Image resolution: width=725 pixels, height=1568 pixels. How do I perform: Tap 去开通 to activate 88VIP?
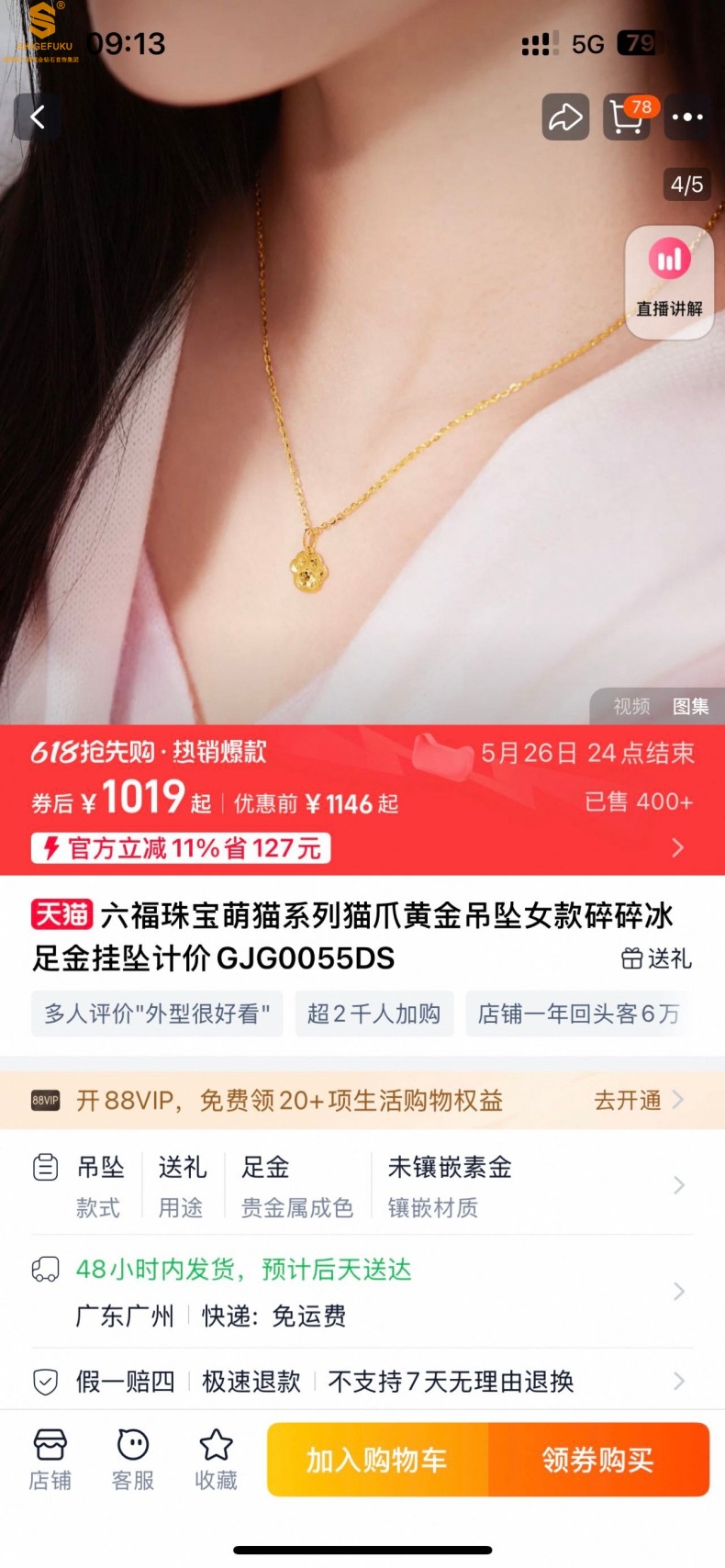pyautogui.click(x=638, y=1100)
